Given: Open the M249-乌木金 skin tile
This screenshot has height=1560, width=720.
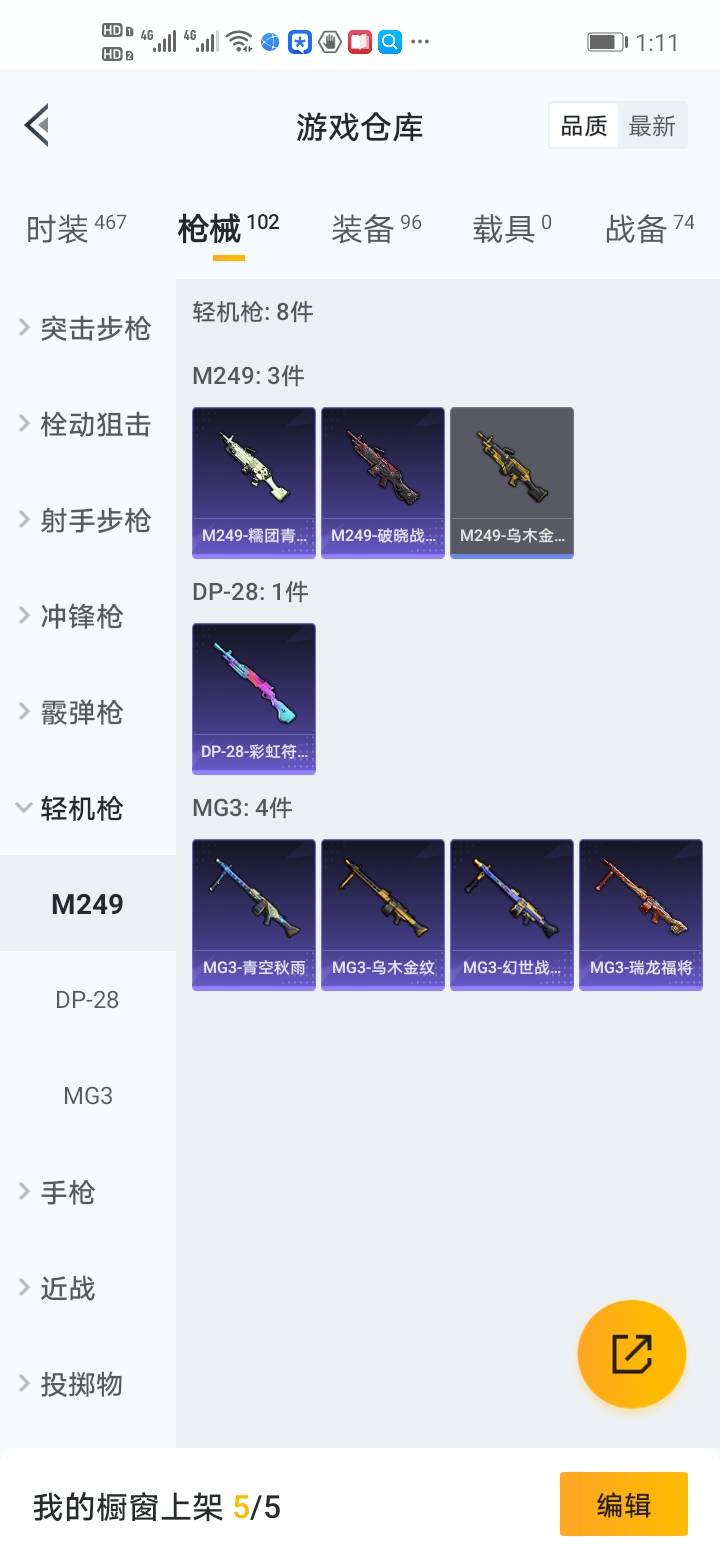Looking at the screenshot, I should [x=512, y=482].
